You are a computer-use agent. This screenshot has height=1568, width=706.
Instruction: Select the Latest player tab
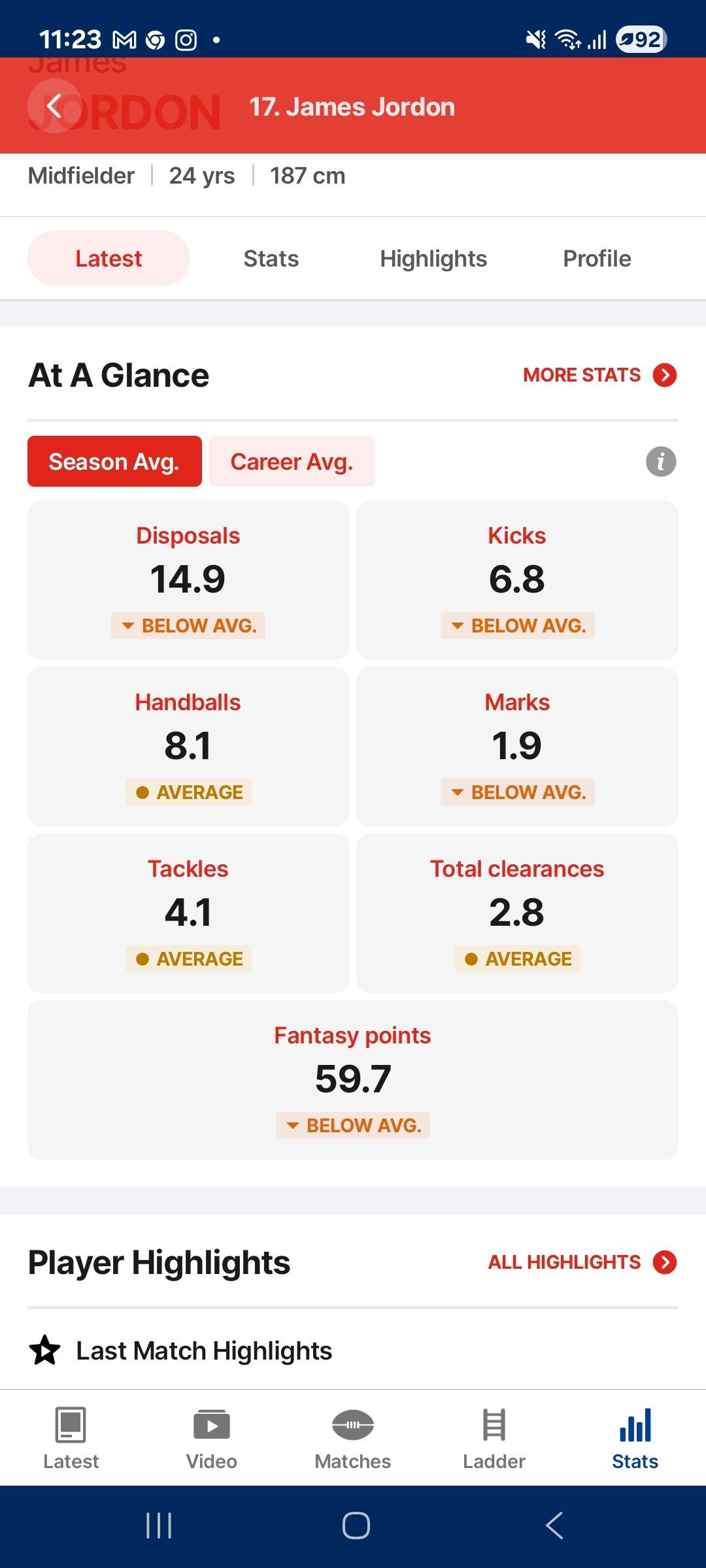(109, 258)
